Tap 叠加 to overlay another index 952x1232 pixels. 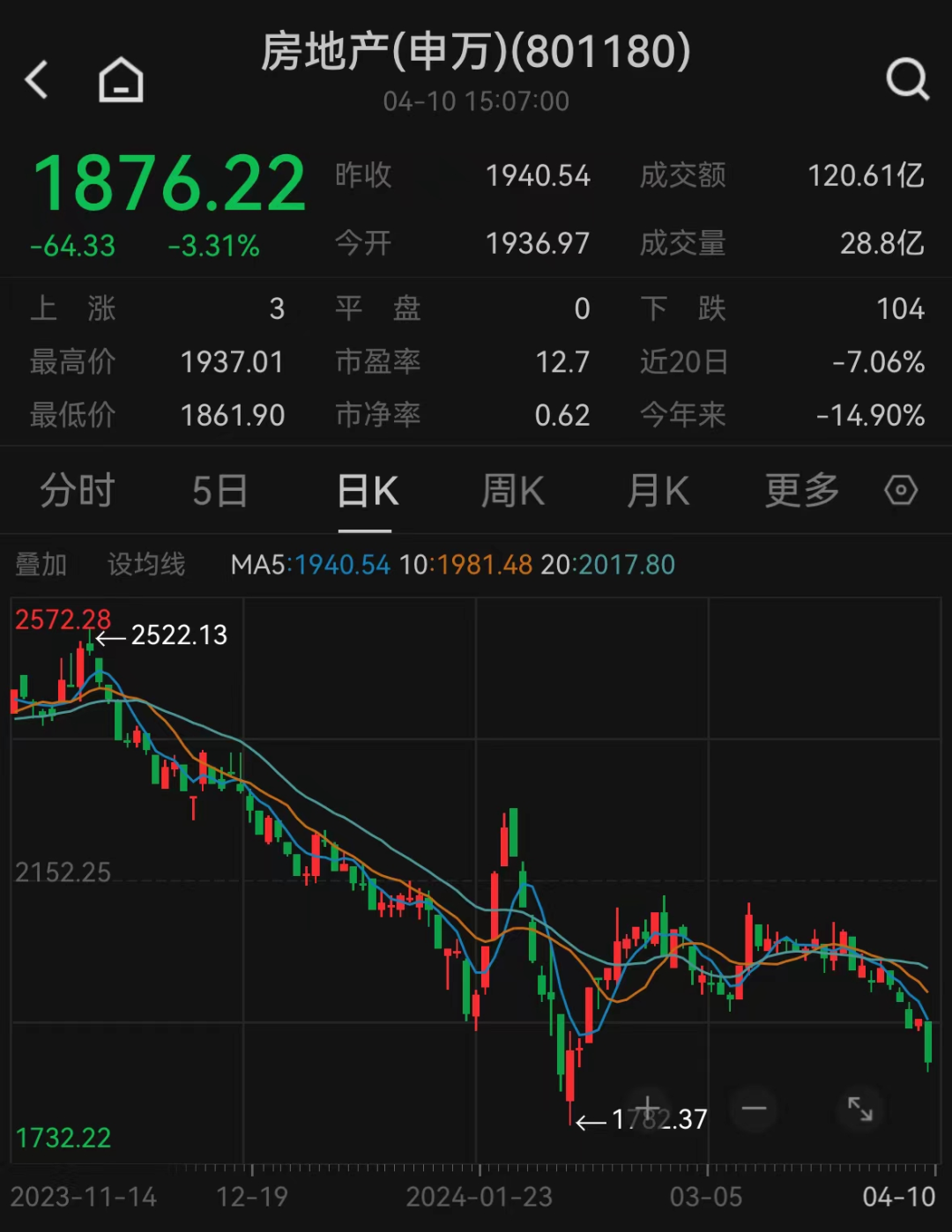(x=41, y=564)
